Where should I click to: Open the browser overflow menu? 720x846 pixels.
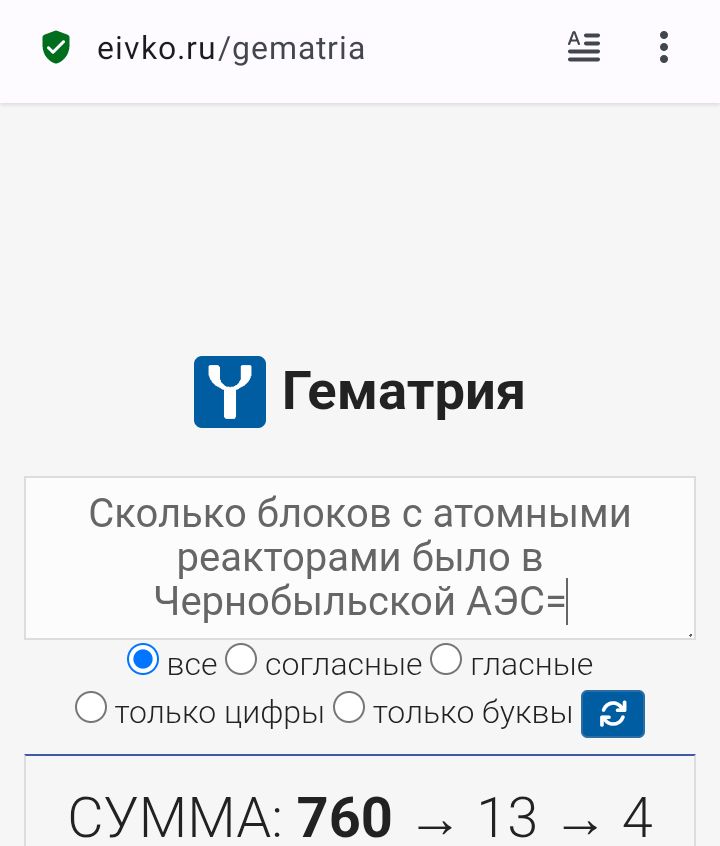pyautogui.click(x=664, y=47)
